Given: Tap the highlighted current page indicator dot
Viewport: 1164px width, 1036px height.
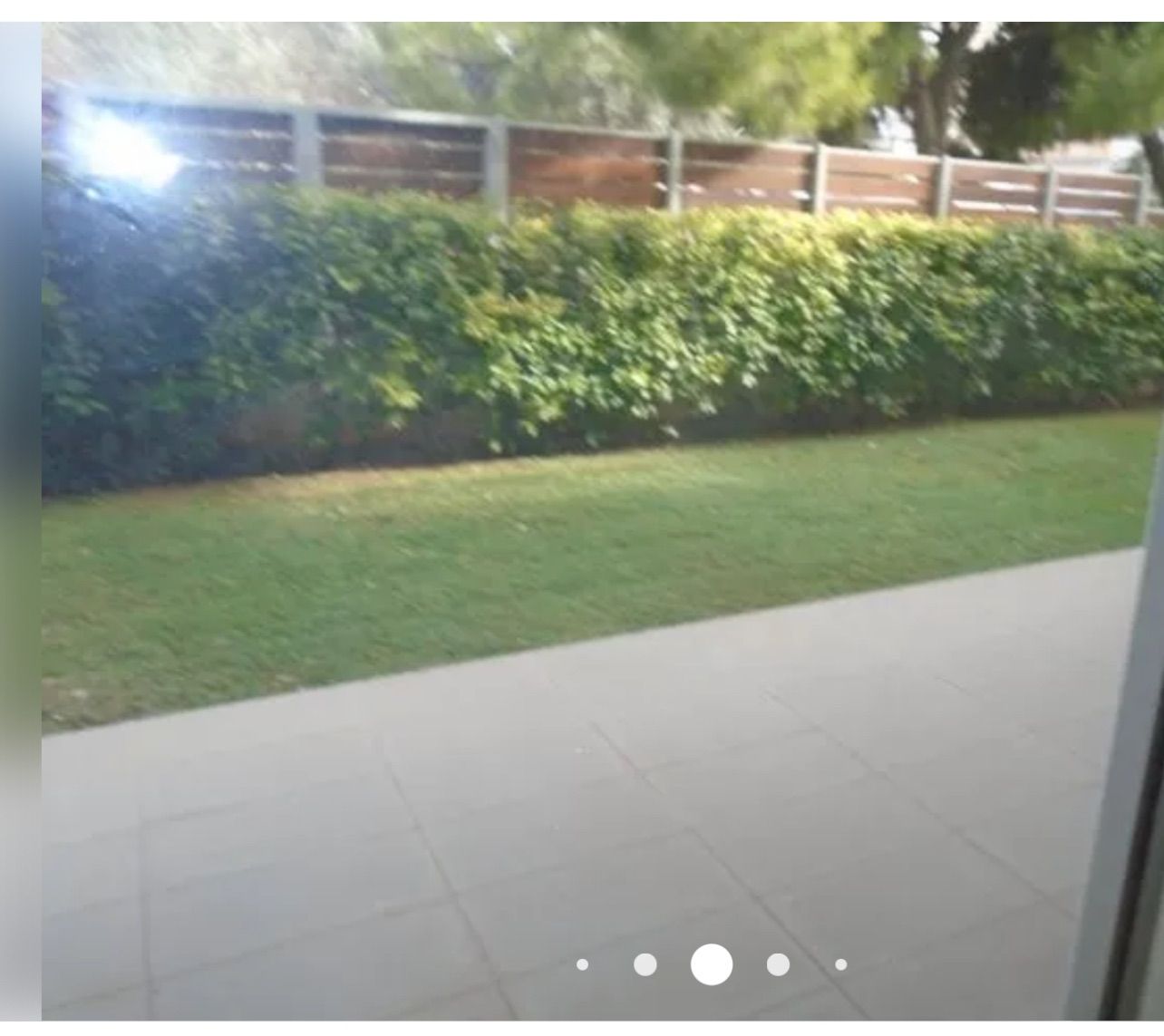Looking at the screenshot, I should tap(712, 964).
